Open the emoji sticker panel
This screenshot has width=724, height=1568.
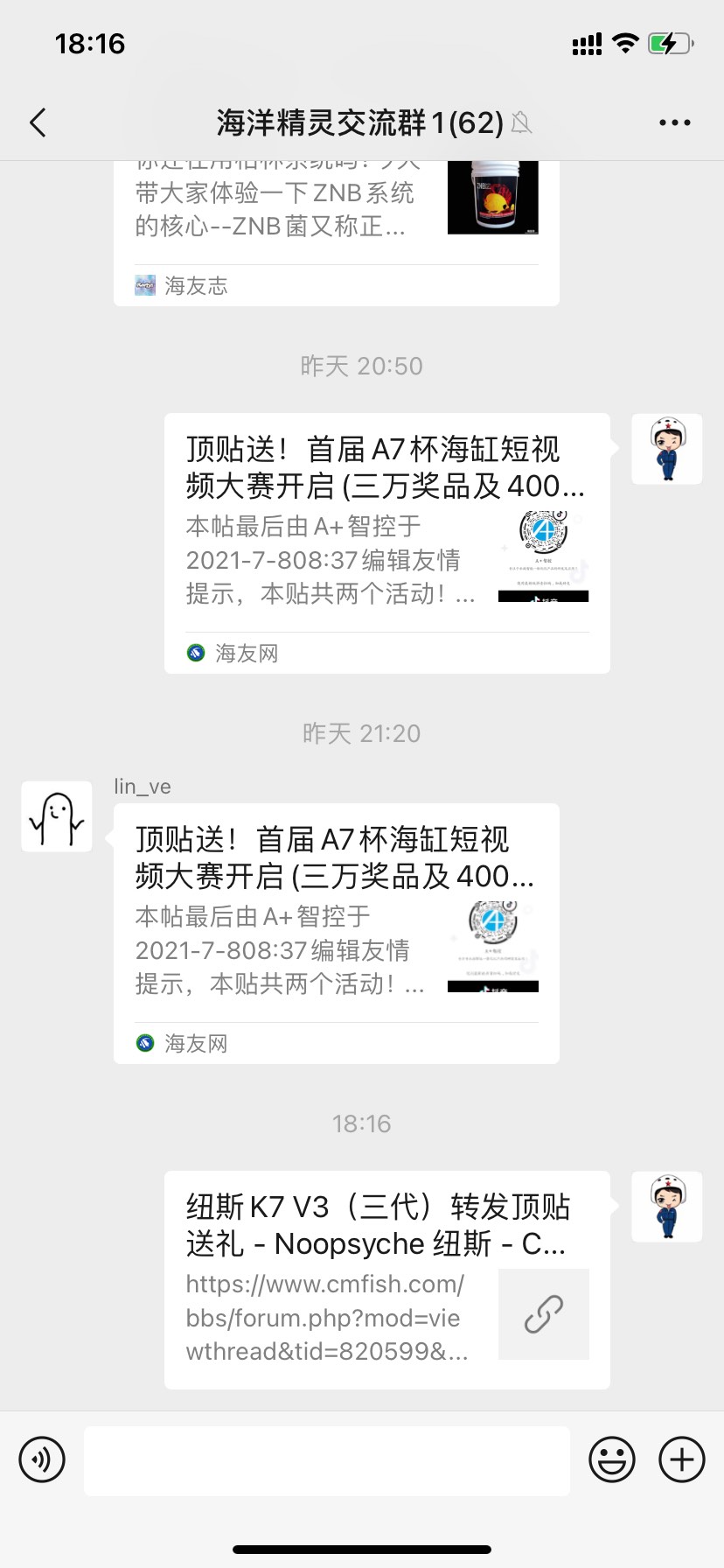612,1459
